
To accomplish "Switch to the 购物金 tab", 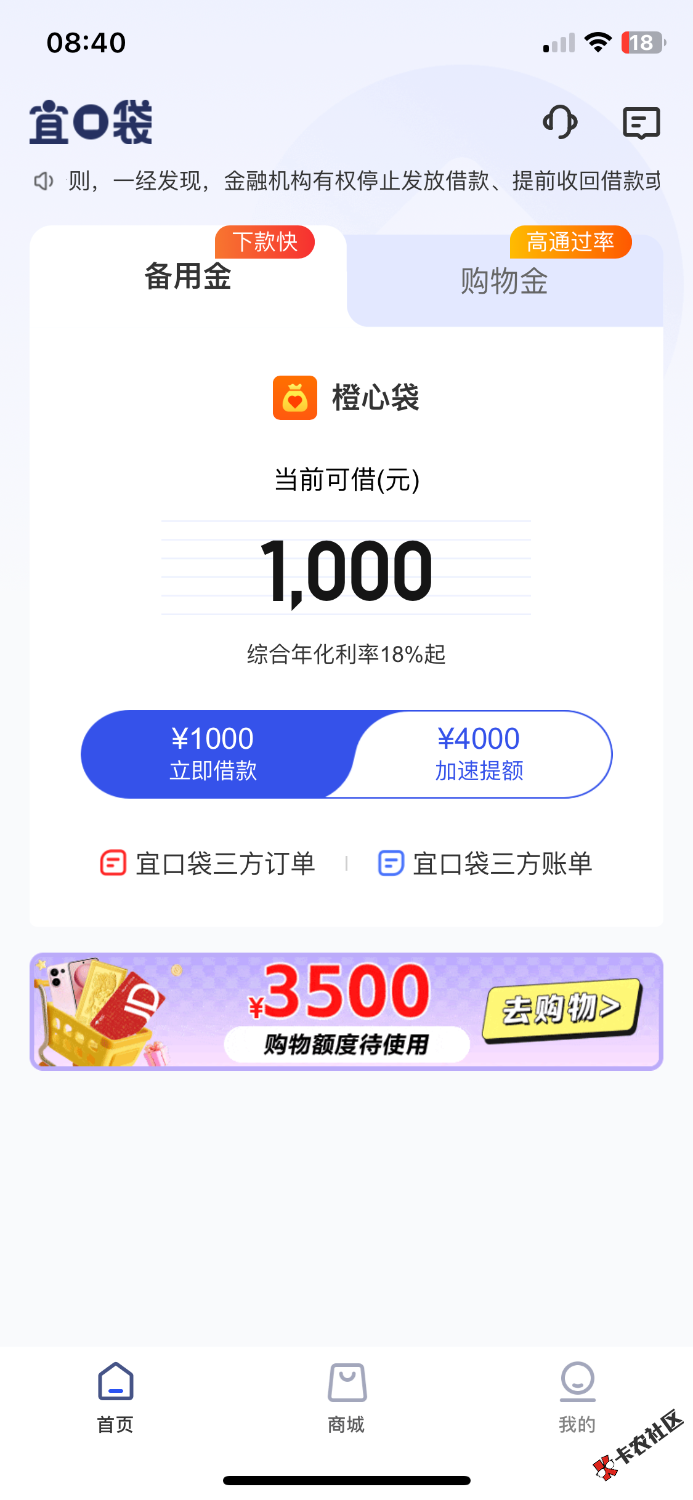I will [504, 282].
